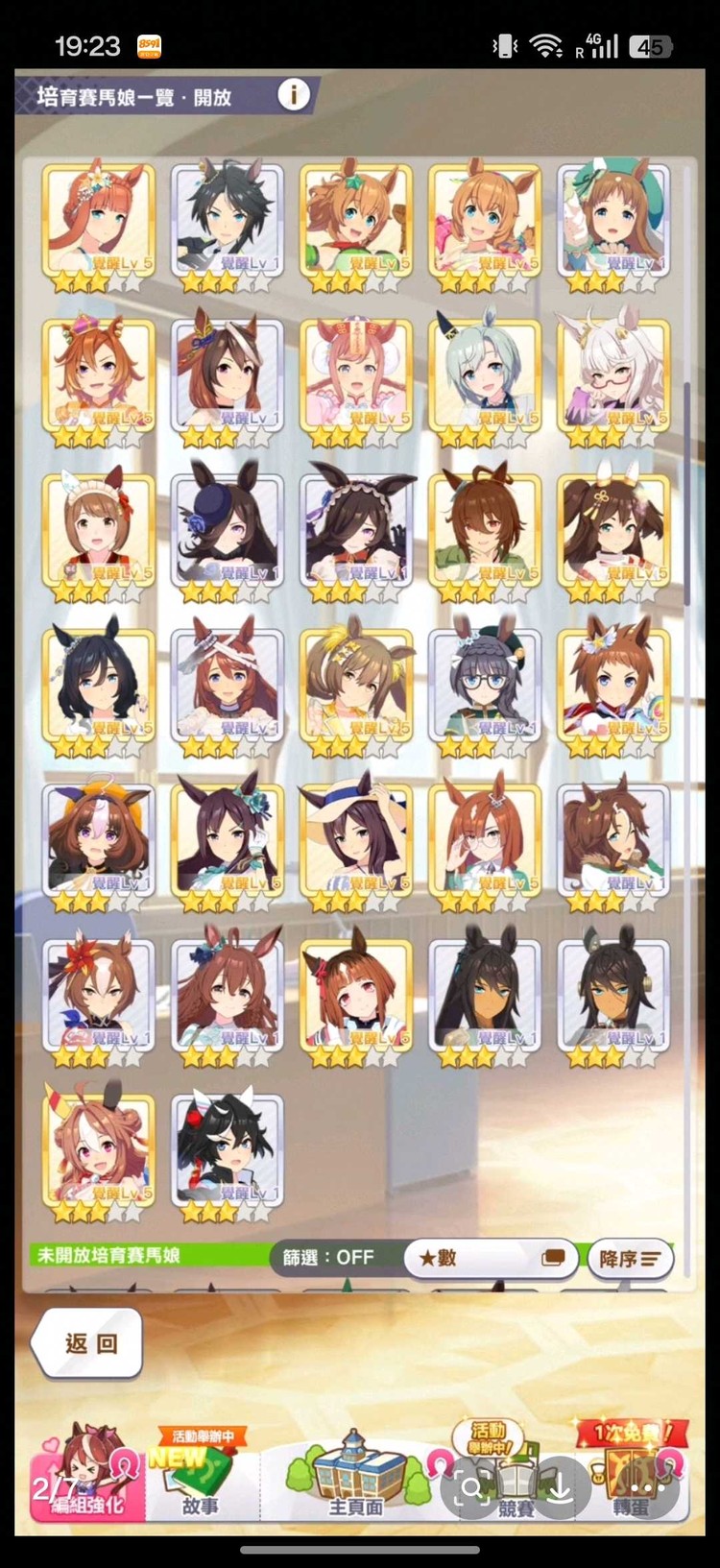
Task: Toggle the 降序 sort order button
Action: coord(630,1258)
